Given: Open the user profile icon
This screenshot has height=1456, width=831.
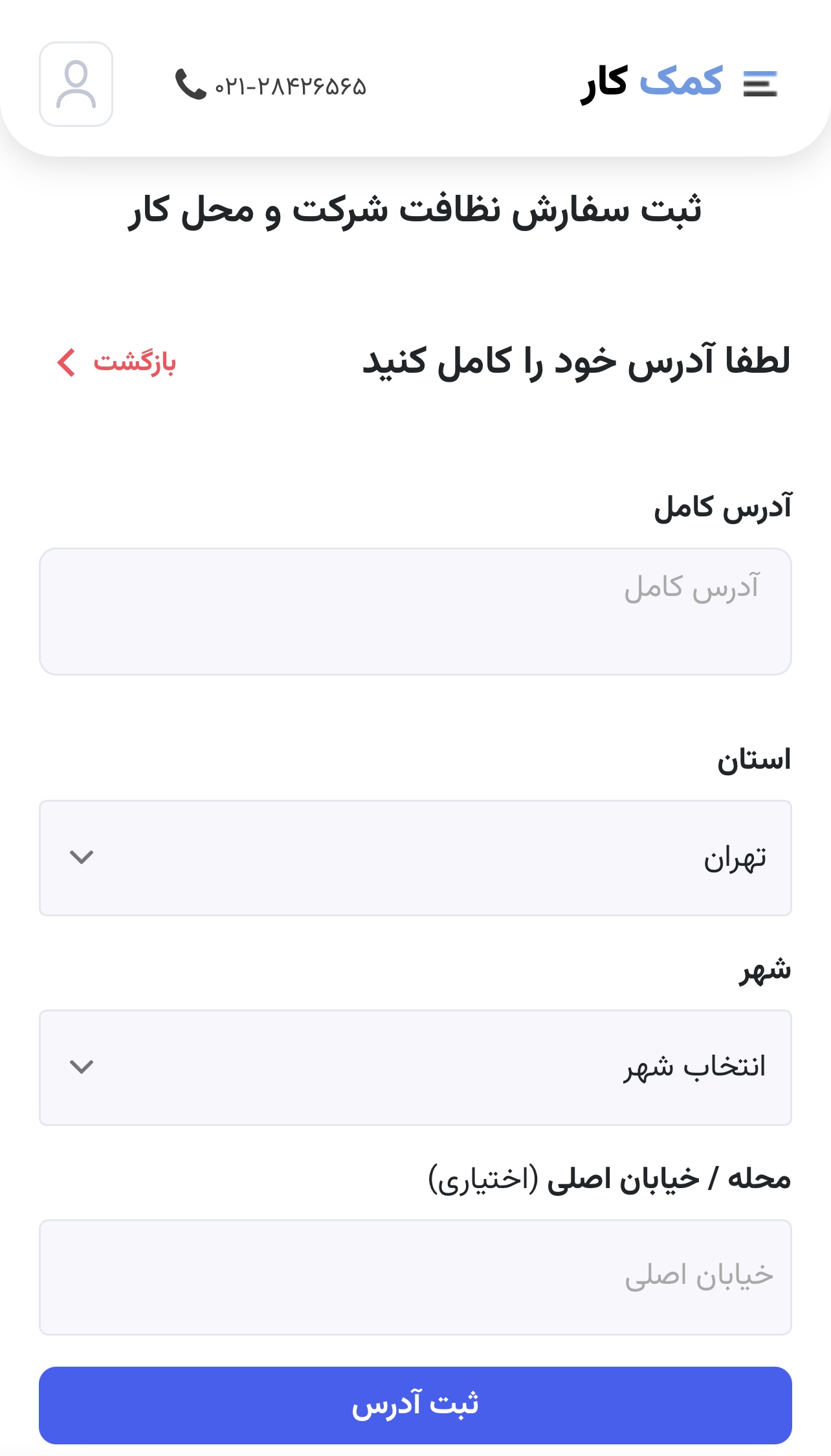Looking at the screenshot, I should [76, 84].
